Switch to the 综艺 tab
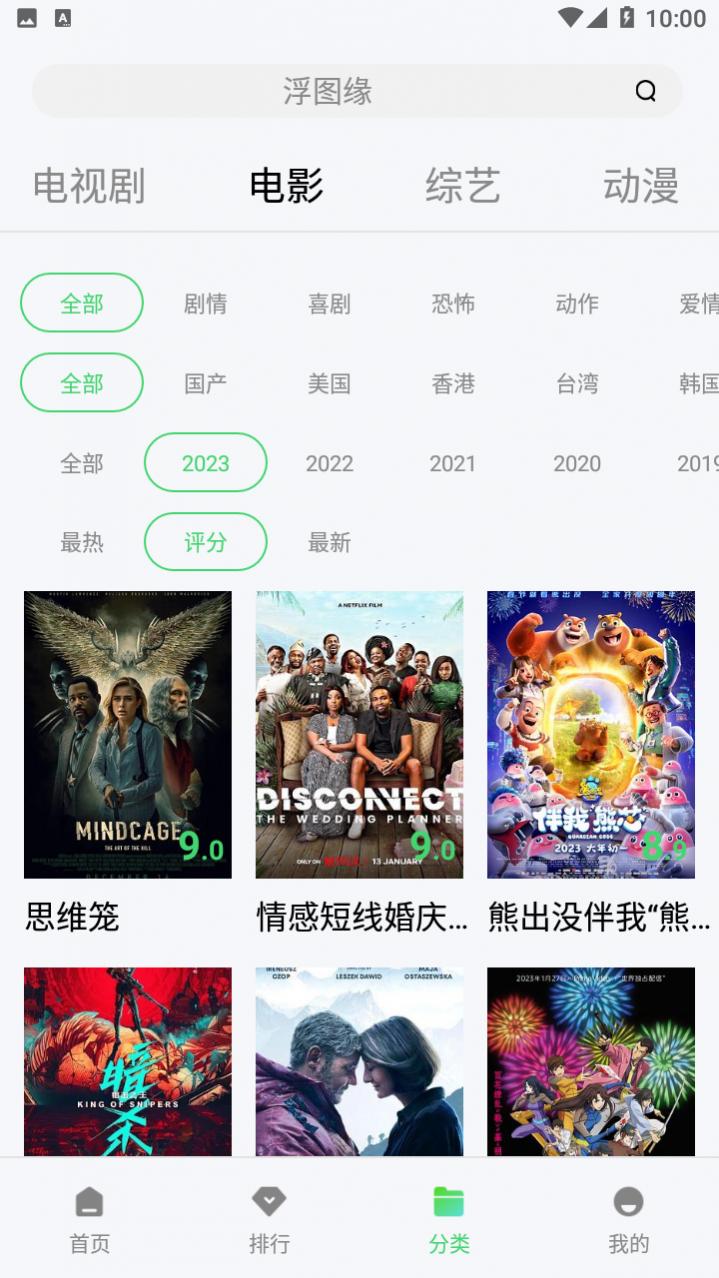 (x=462, y=186)
